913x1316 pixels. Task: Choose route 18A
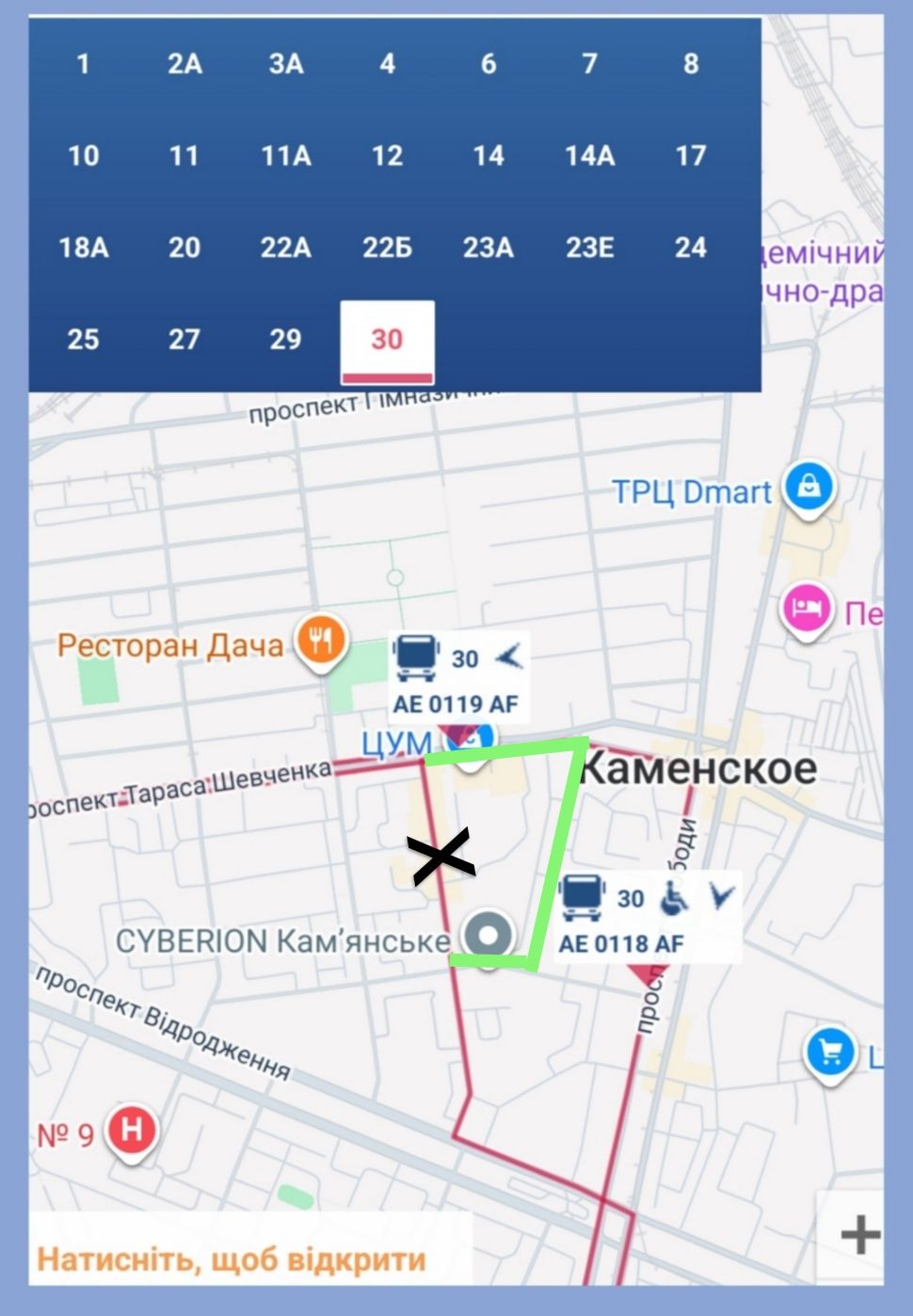pyautogui.click(x=83, y=248)
